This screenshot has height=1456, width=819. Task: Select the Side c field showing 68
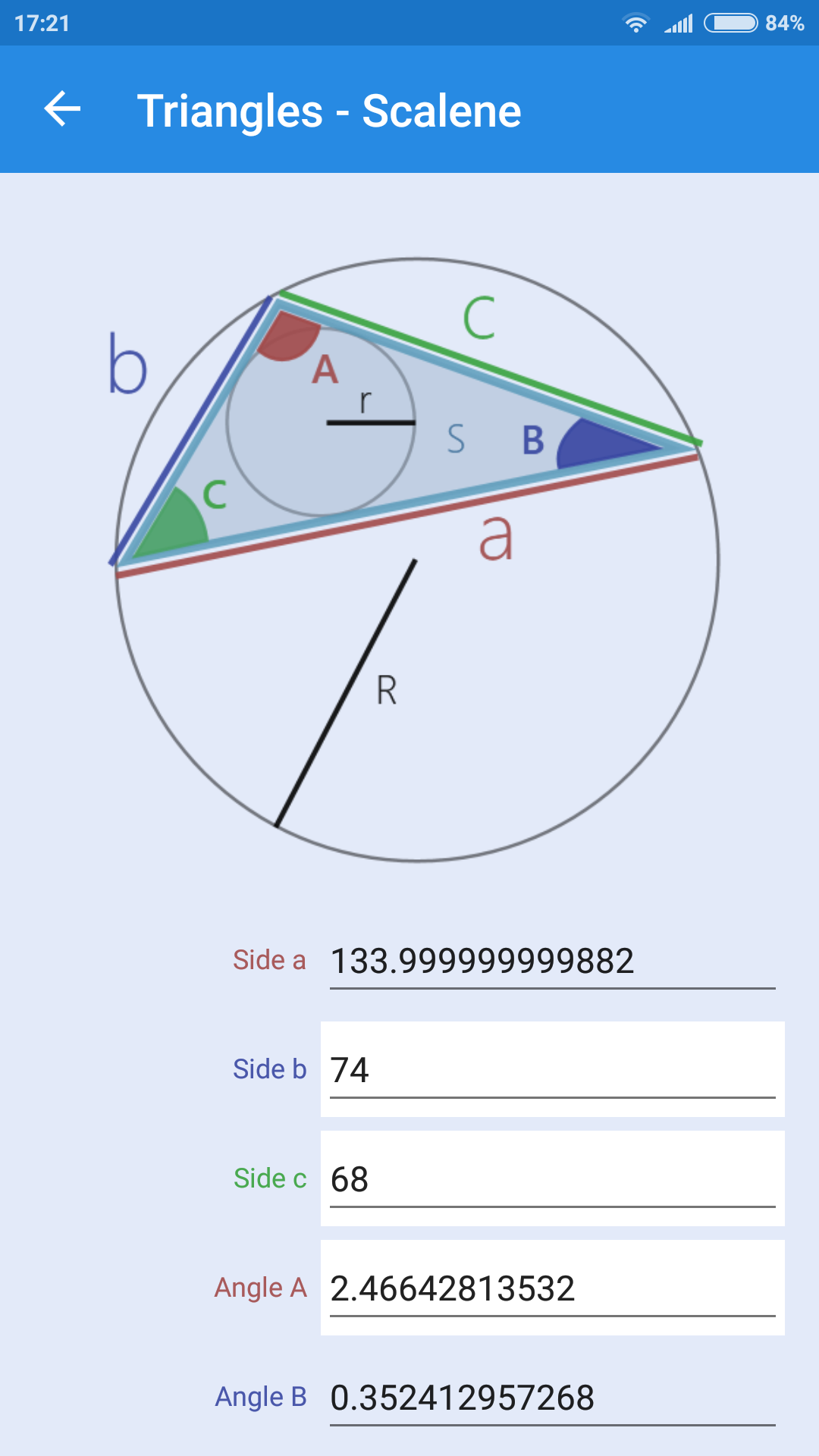pos(552,1178)
